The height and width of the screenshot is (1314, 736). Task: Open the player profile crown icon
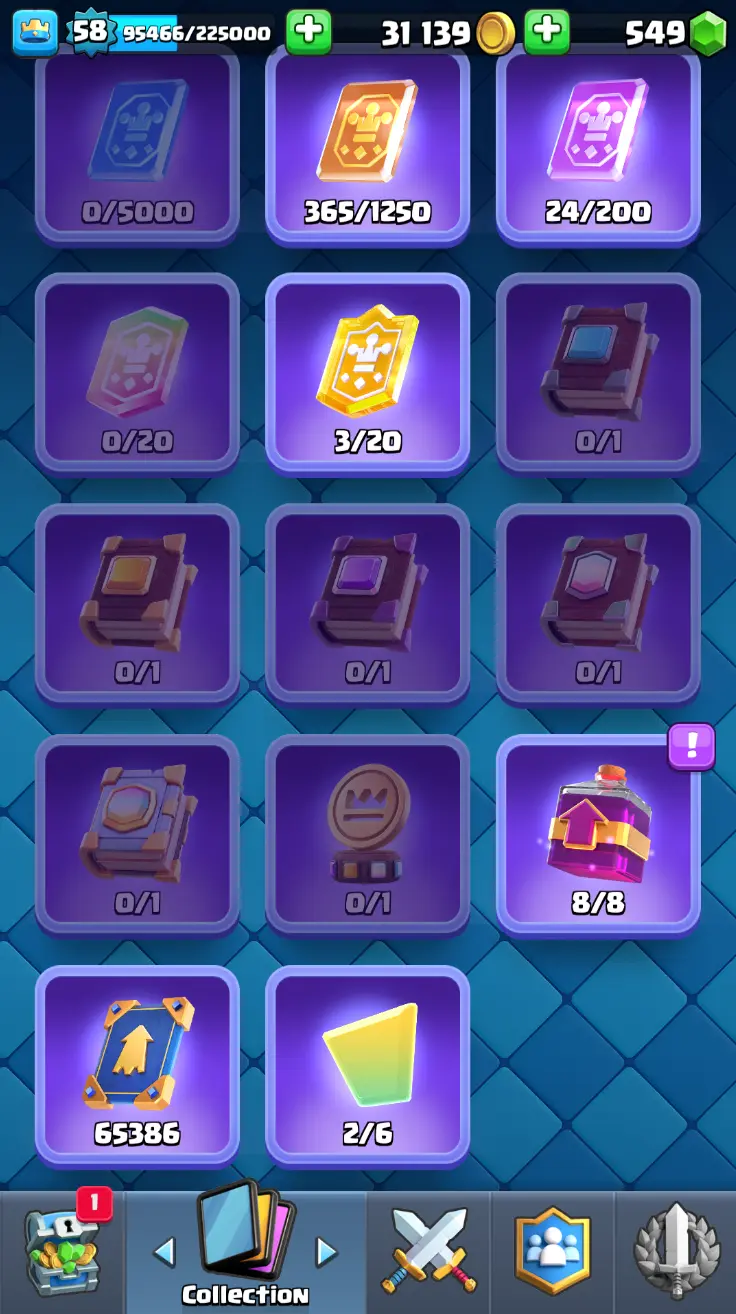click(x=35, y=32)
